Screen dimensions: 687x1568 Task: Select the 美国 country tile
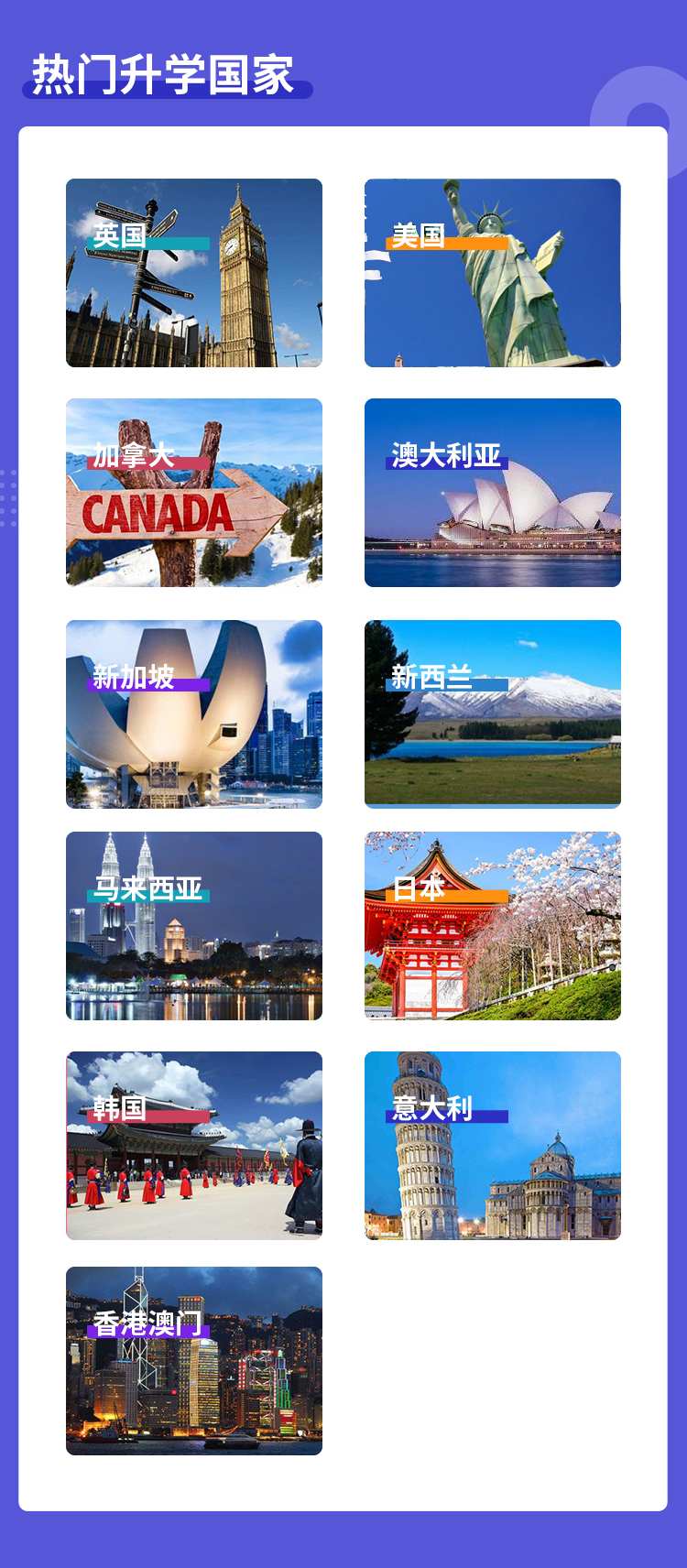click(493, 273)
